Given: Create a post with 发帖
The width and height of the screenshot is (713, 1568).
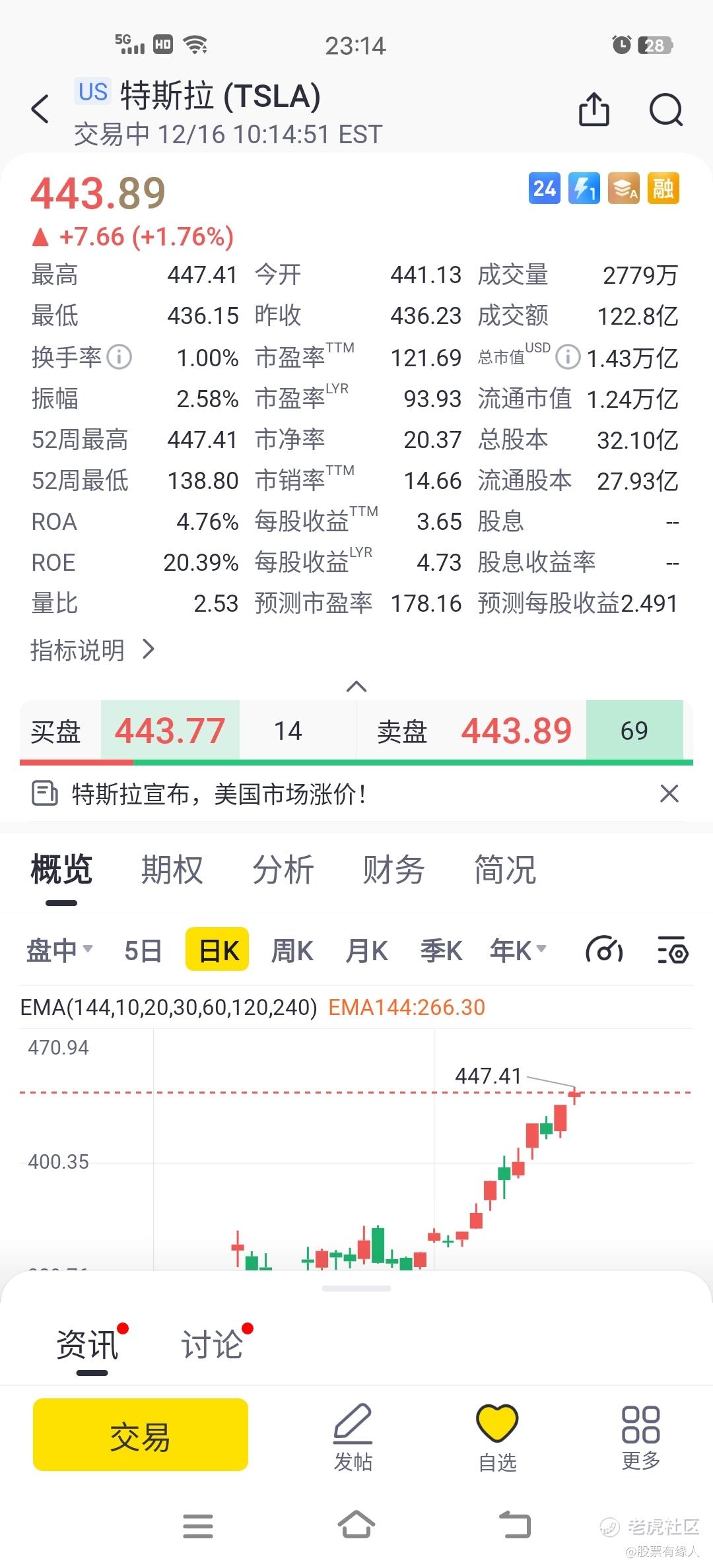Looking at the screenshot, I should pyautogui.click(x=353, y=1437).
